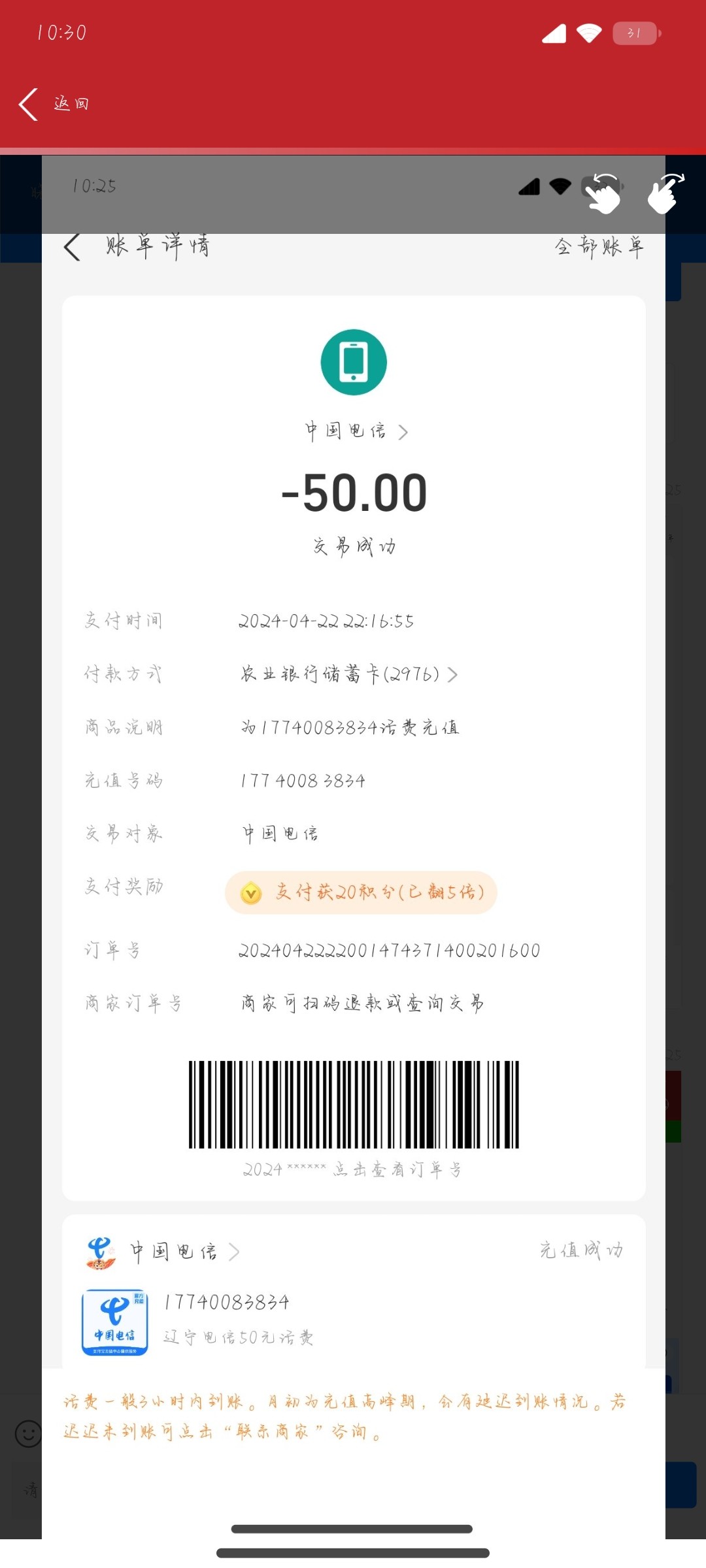The width and height of the screenshot is (706, 1568).
Task: Tap the 返回 back button
Action: click(x=54, y=105)
